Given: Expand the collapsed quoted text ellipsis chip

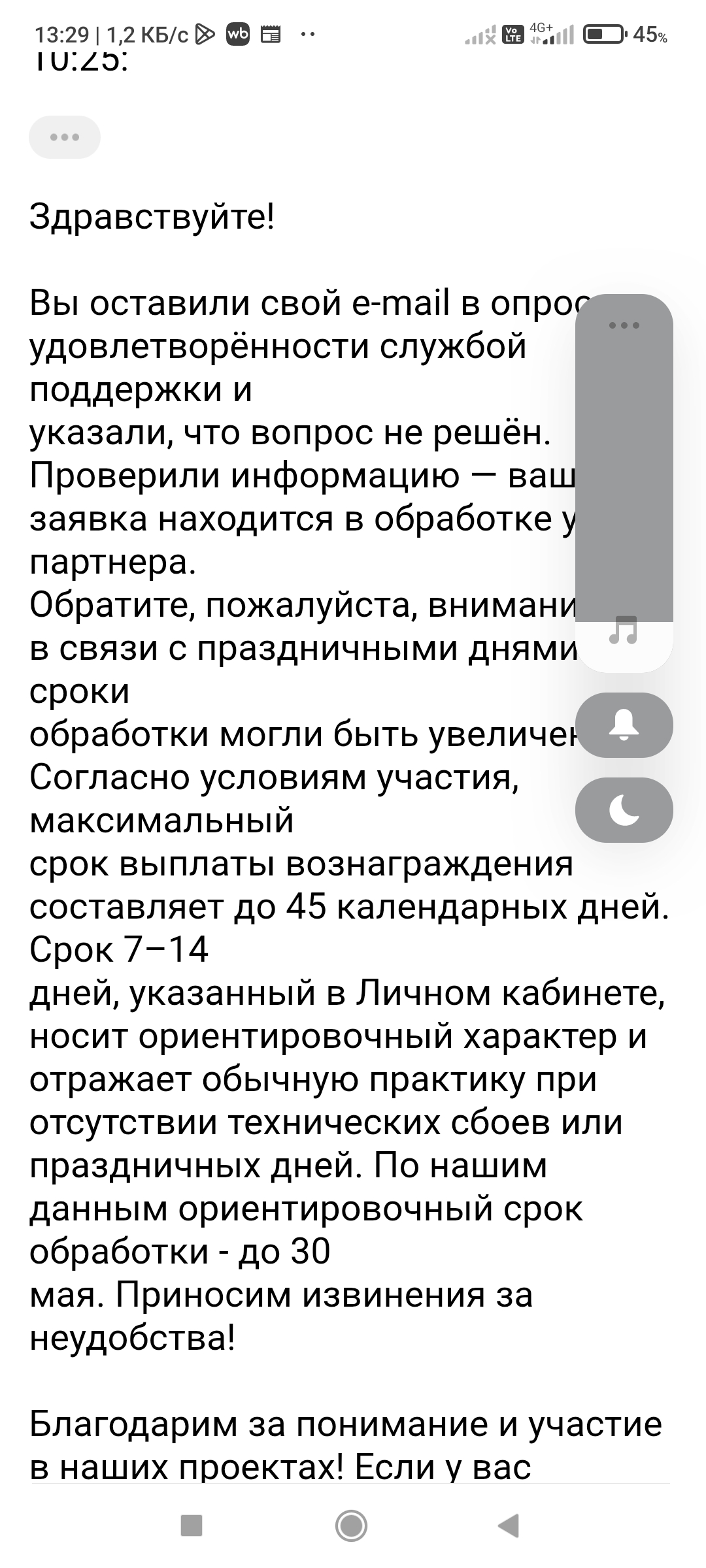Looking at the screenshot, I should [x=65, y=137].
